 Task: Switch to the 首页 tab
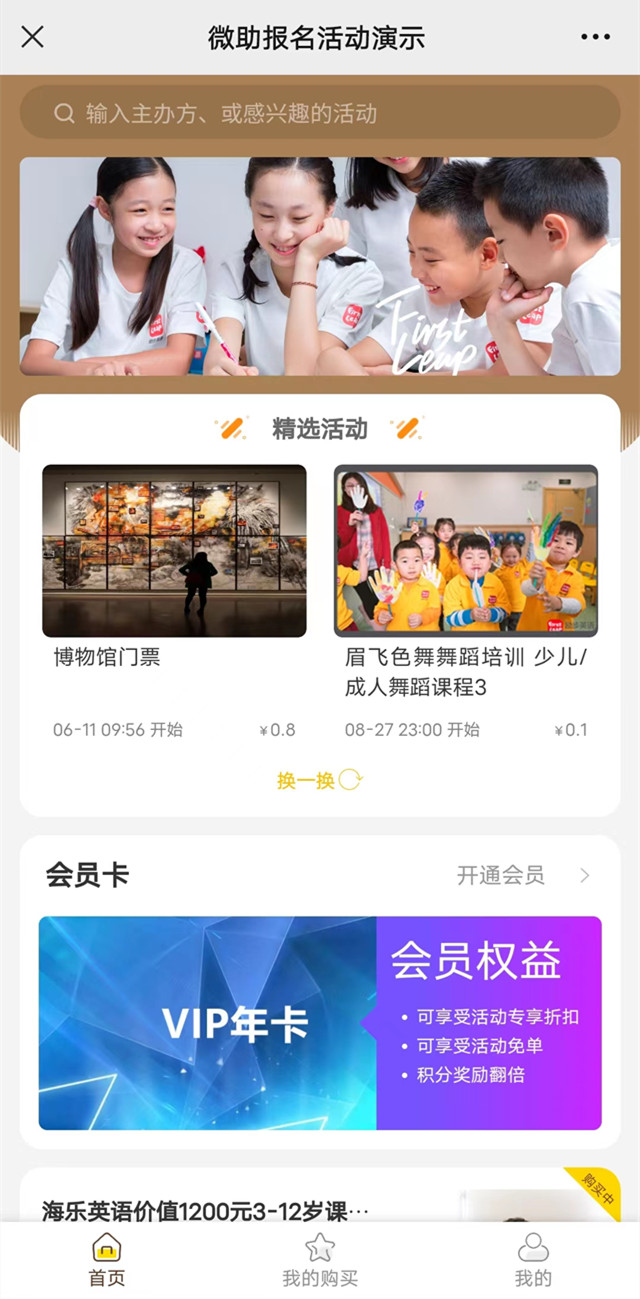pos(106,1260)
